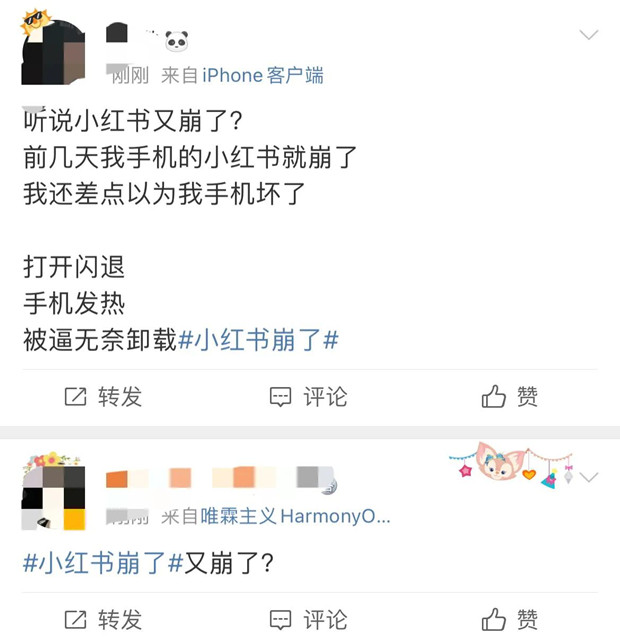Open the iPhone客户端 source link
Image resolution: width=620 pixels, height=638 pixels.
(x=263, y=75)
